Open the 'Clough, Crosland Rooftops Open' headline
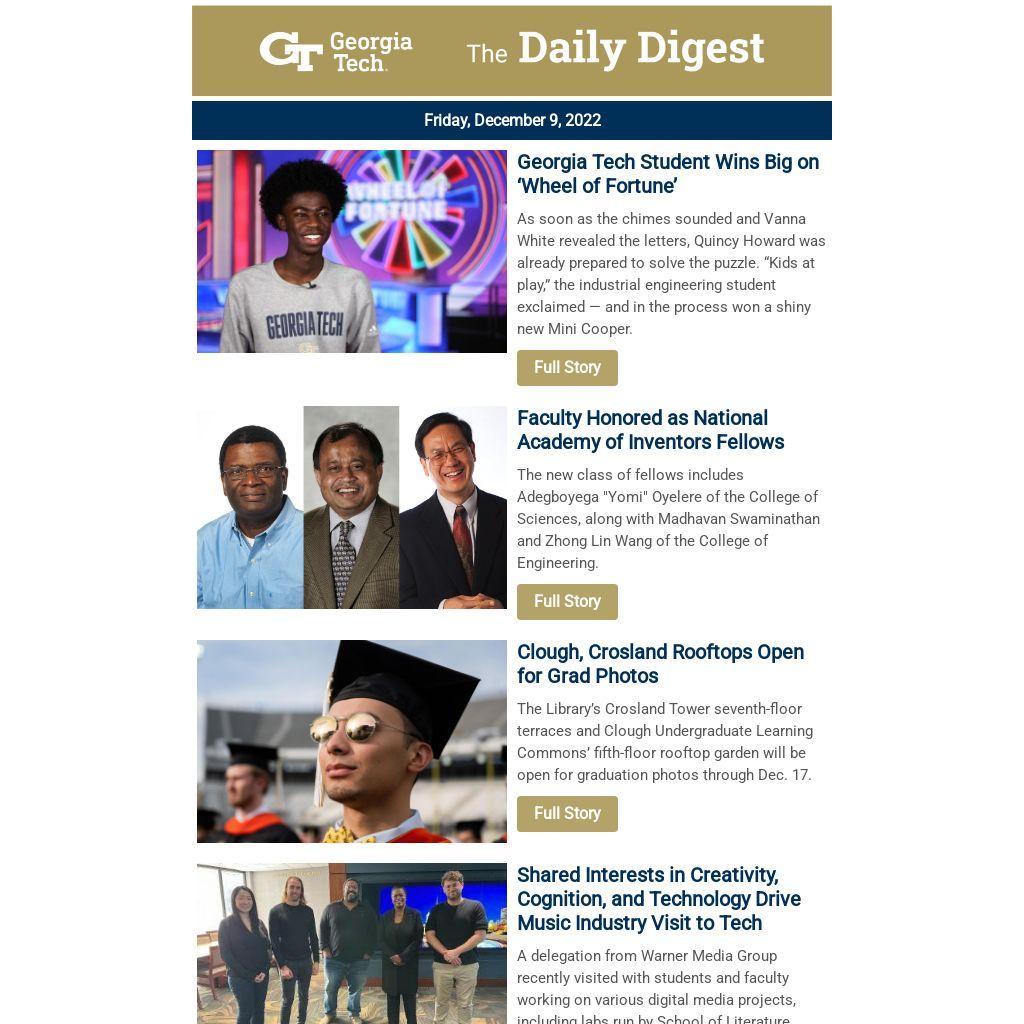 click(x=660, y=664)
